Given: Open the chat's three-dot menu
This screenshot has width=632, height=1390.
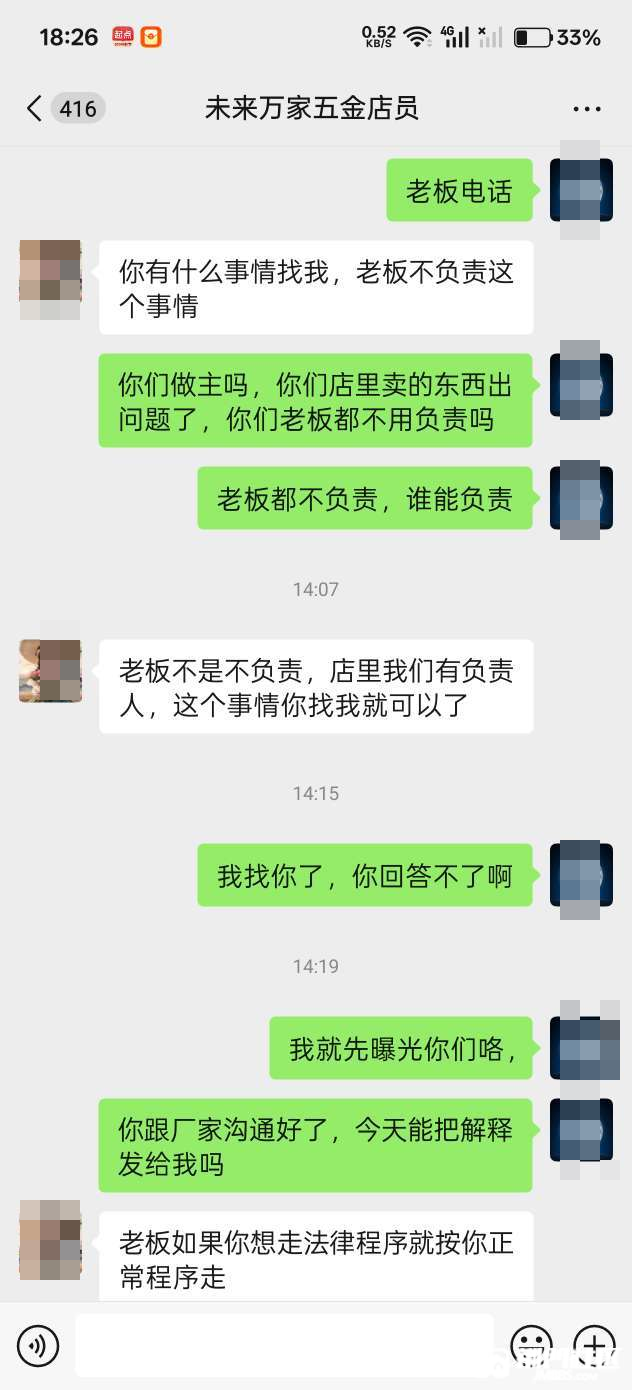Looking at the screenshot, I should pos(587,109).
